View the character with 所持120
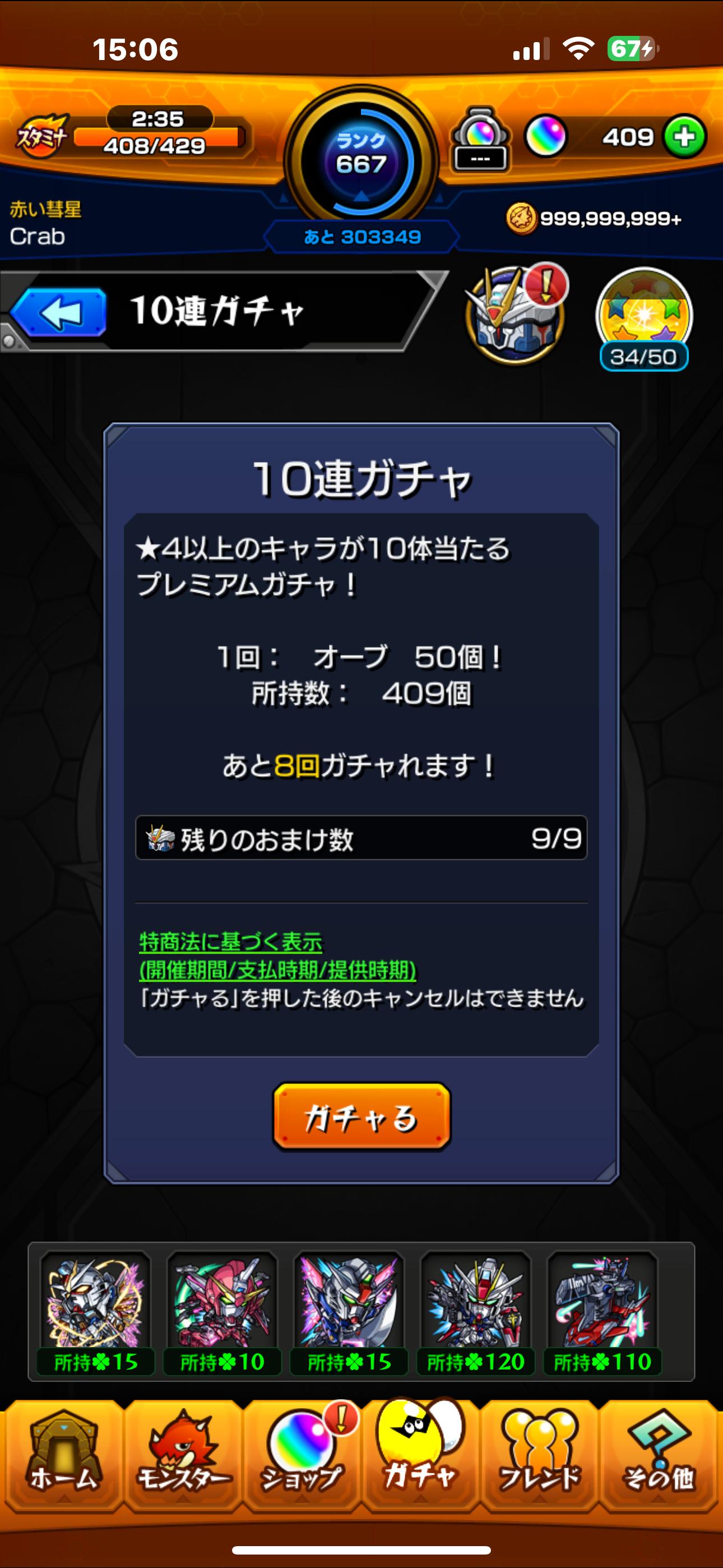The height and width of the screenshot is (1568, 723). [x=476, y=1303]
